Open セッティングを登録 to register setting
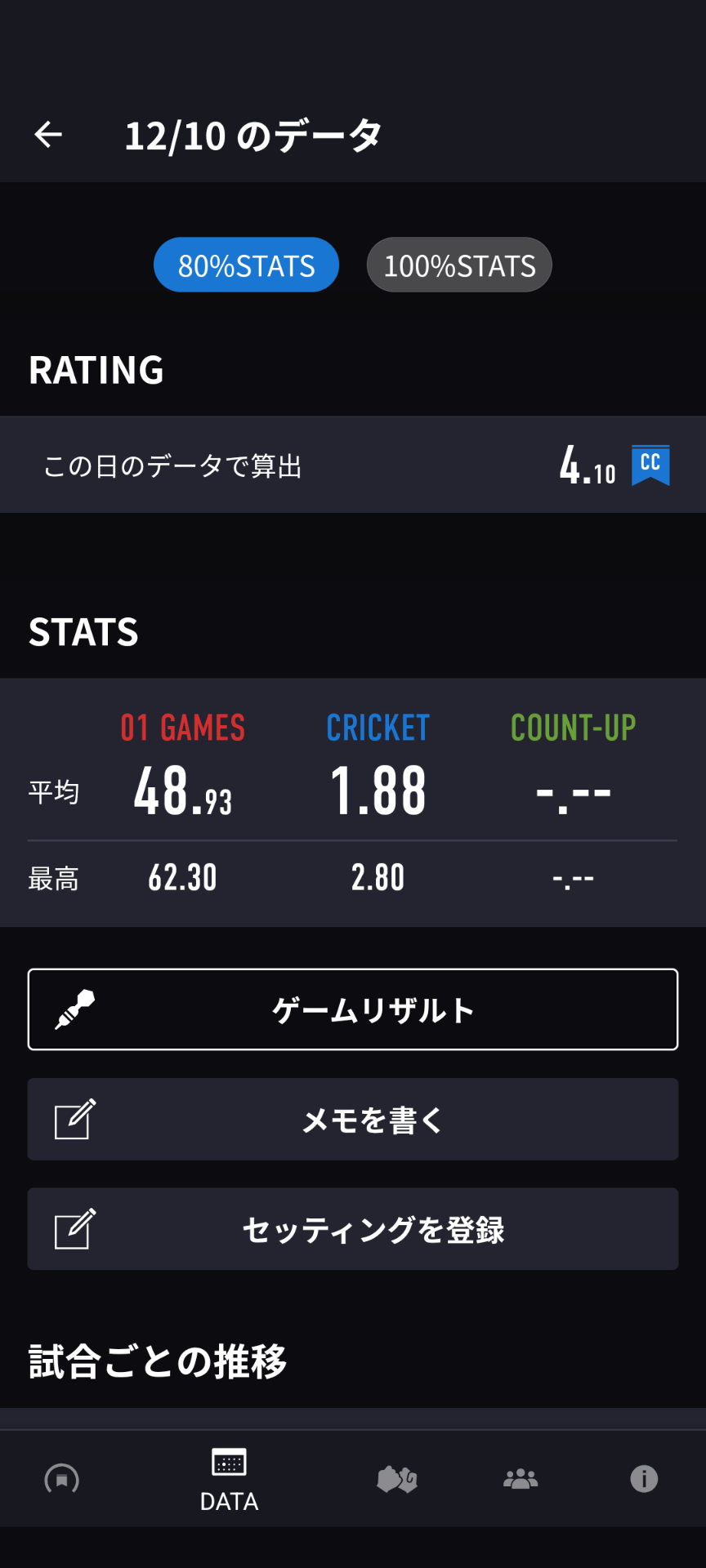The width and height of the screenshot is (706, 1568). pyautogui.click(x=353, y=1229)
